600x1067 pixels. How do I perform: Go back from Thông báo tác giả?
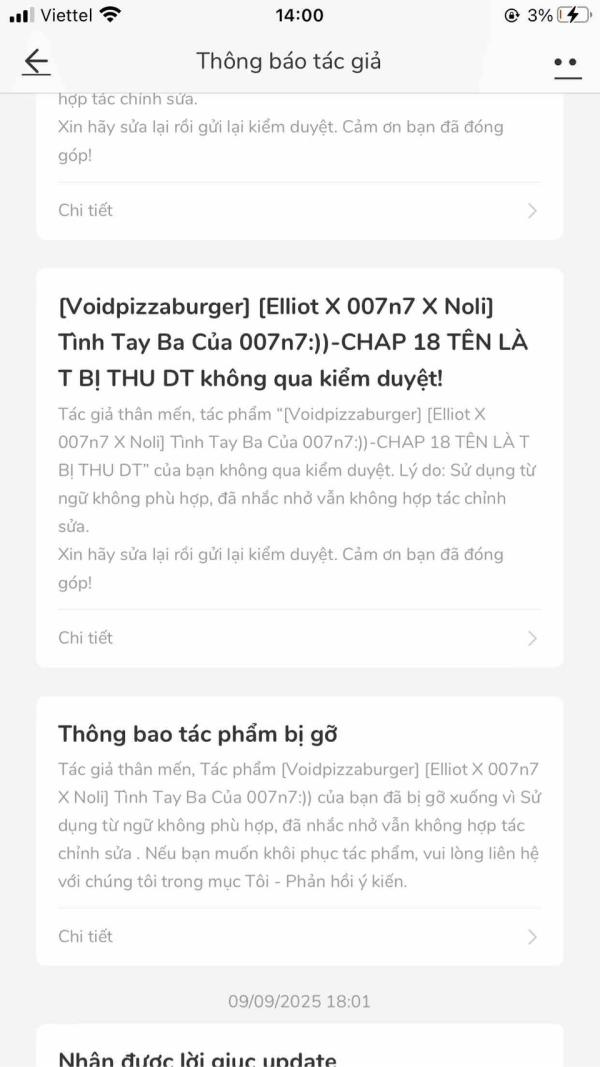tap(36, 62)
